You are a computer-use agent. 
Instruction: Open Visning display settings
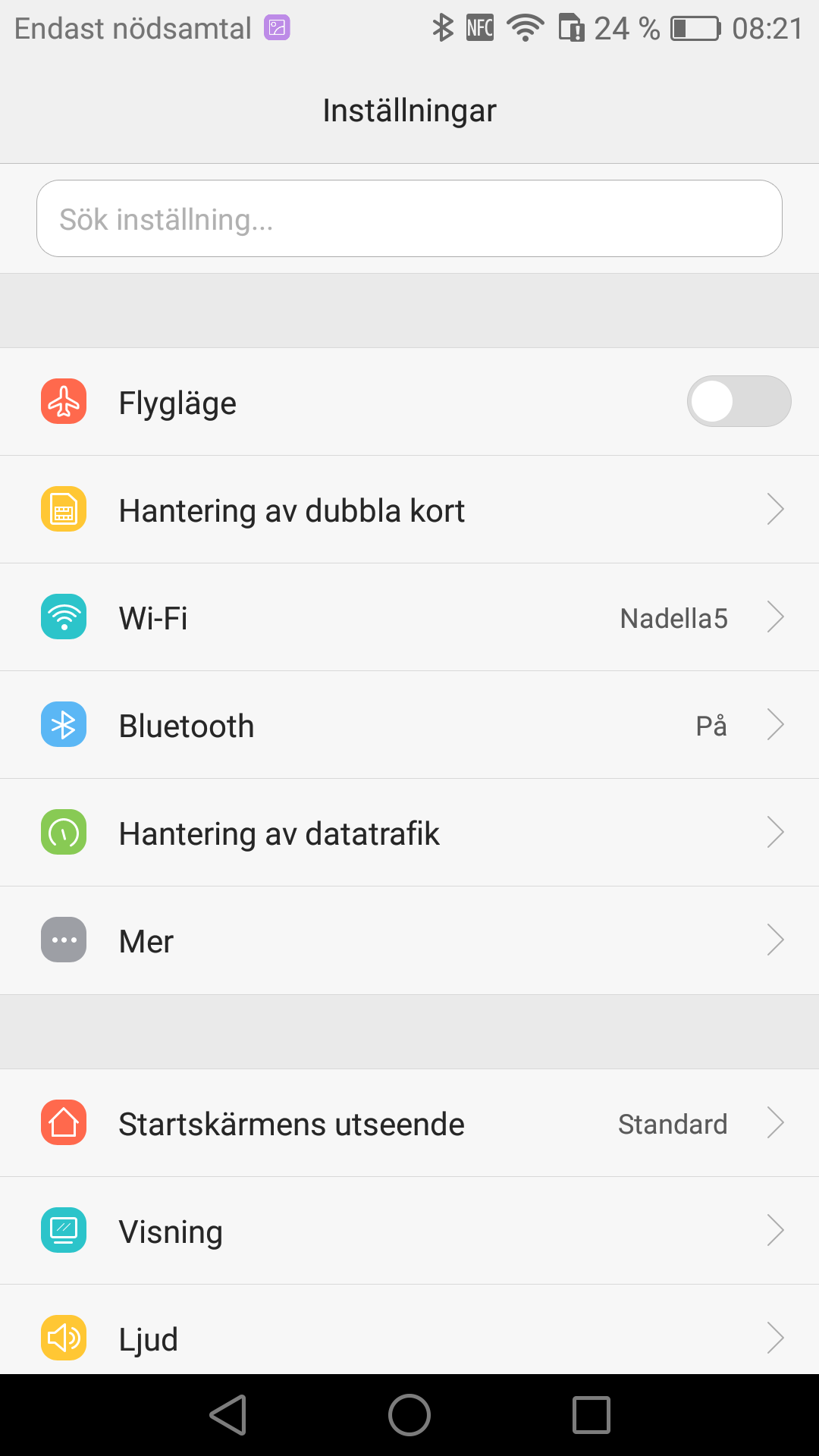(409, 1231)
